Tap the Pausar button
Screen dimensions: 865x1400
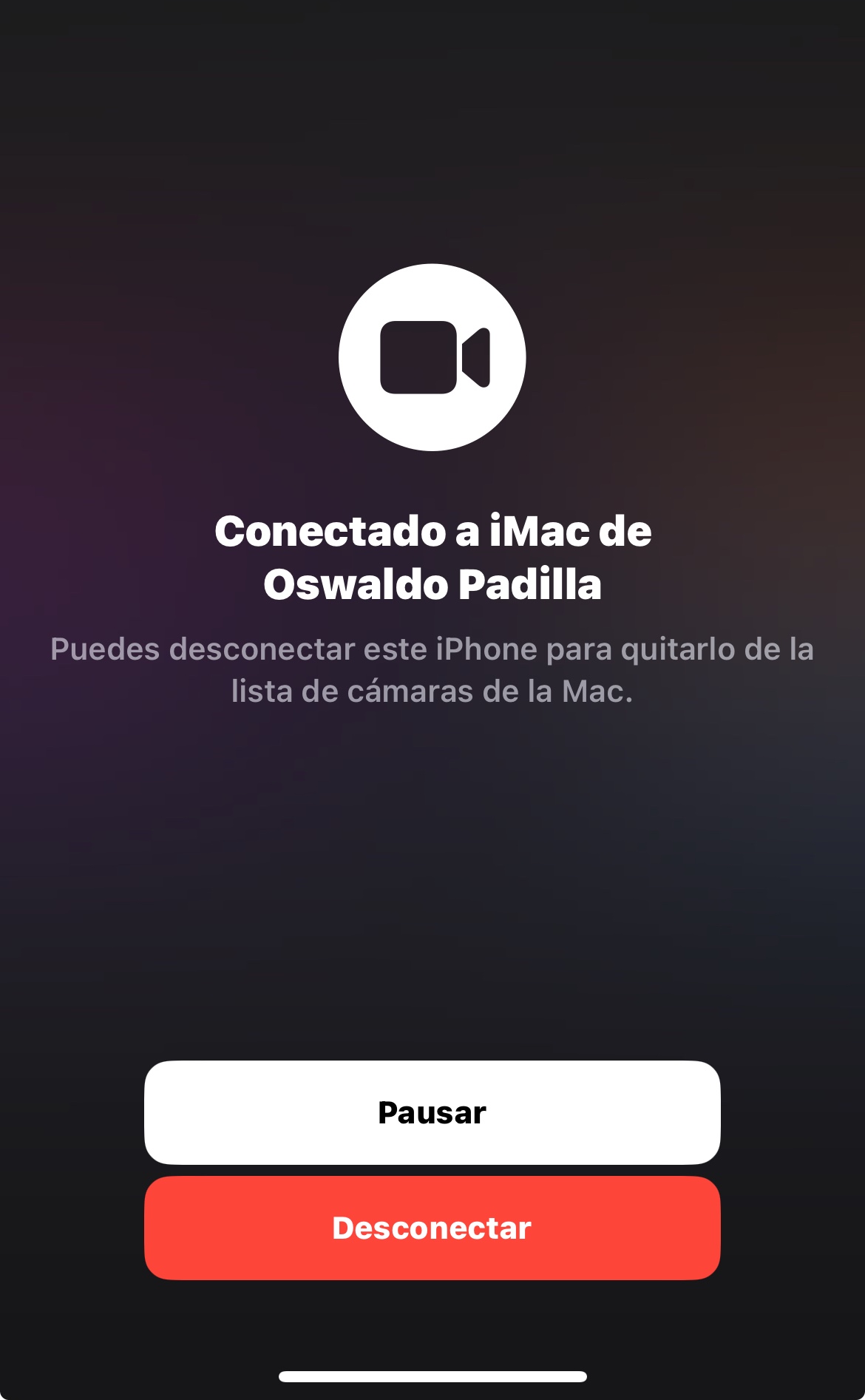[x=432, y=1112]
